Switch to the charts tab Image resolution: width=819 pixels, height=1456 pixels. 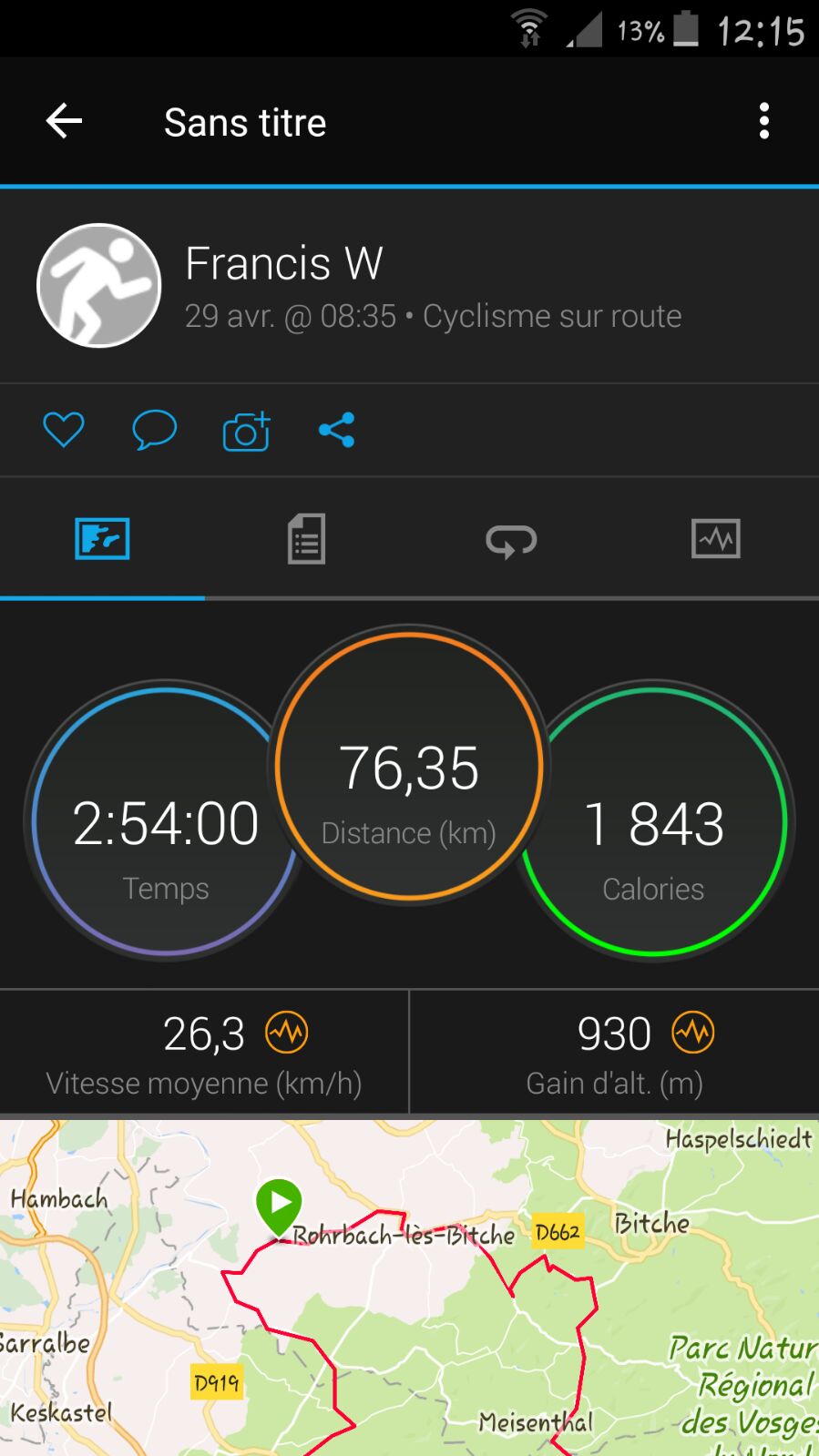[715, 539]
